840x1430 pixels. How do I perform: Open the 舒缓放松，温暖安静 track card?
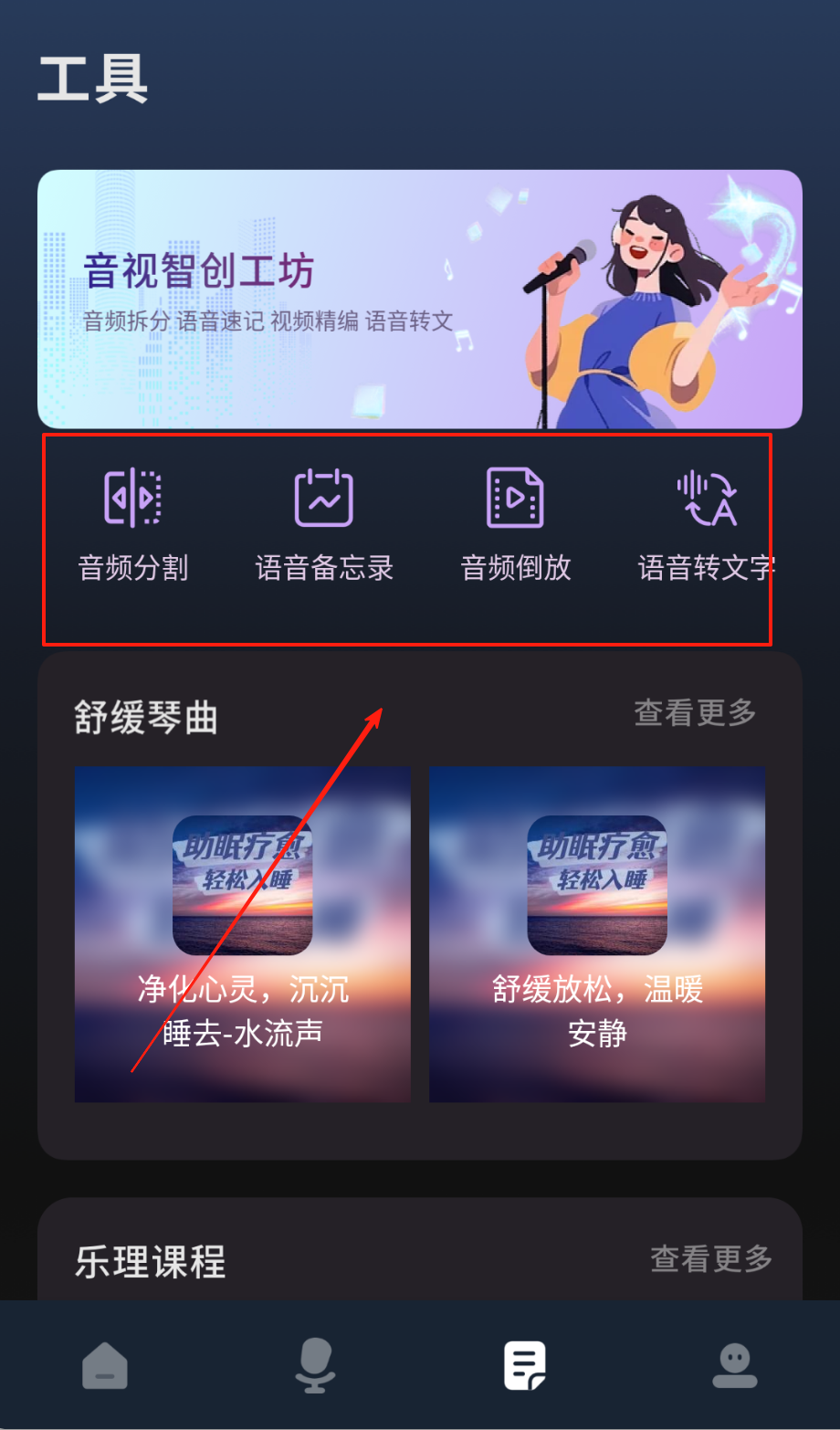point(597,934)
